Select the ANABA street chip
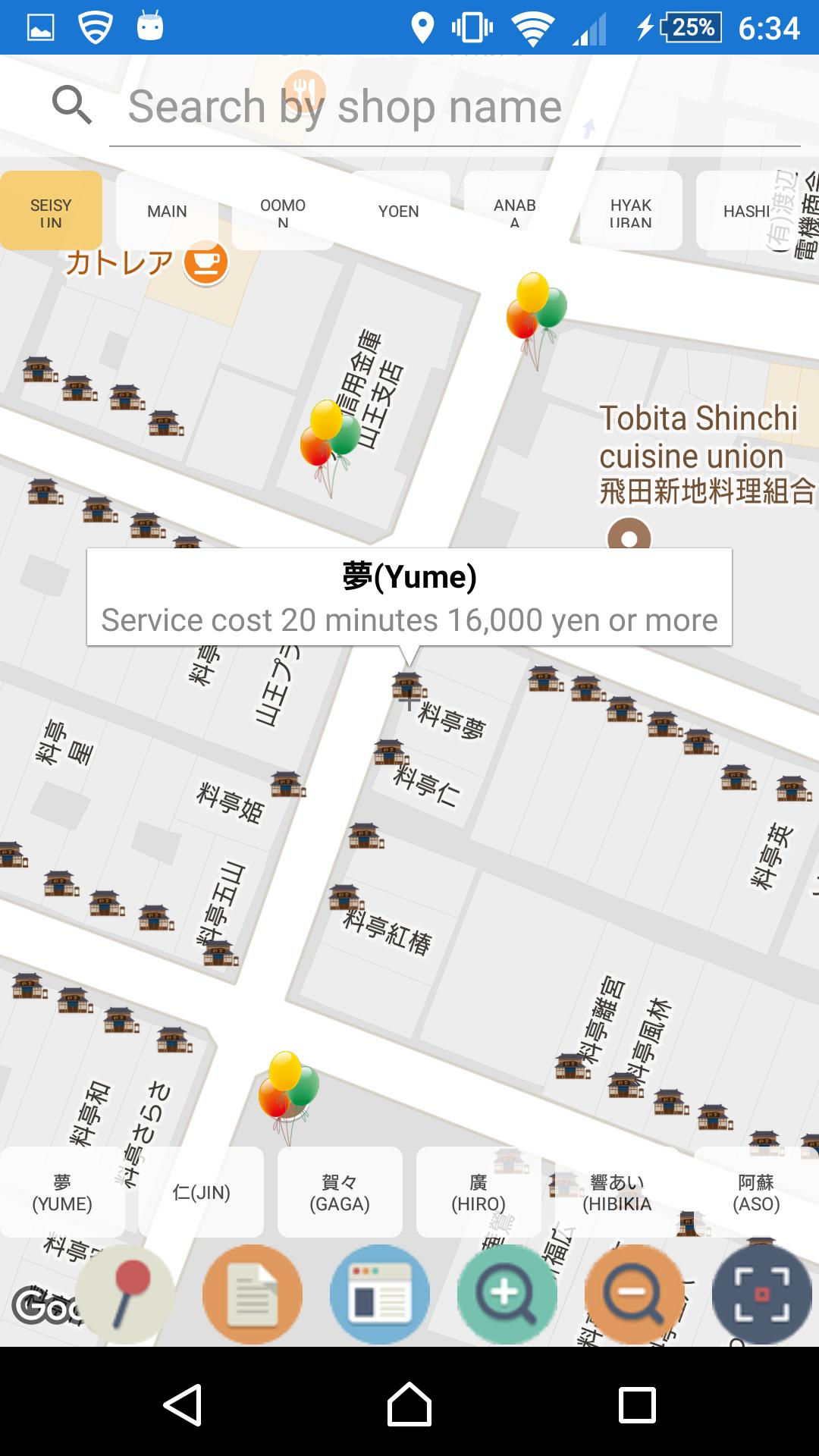This screenshot has height=1456, width=819. [x=515, y=211]
